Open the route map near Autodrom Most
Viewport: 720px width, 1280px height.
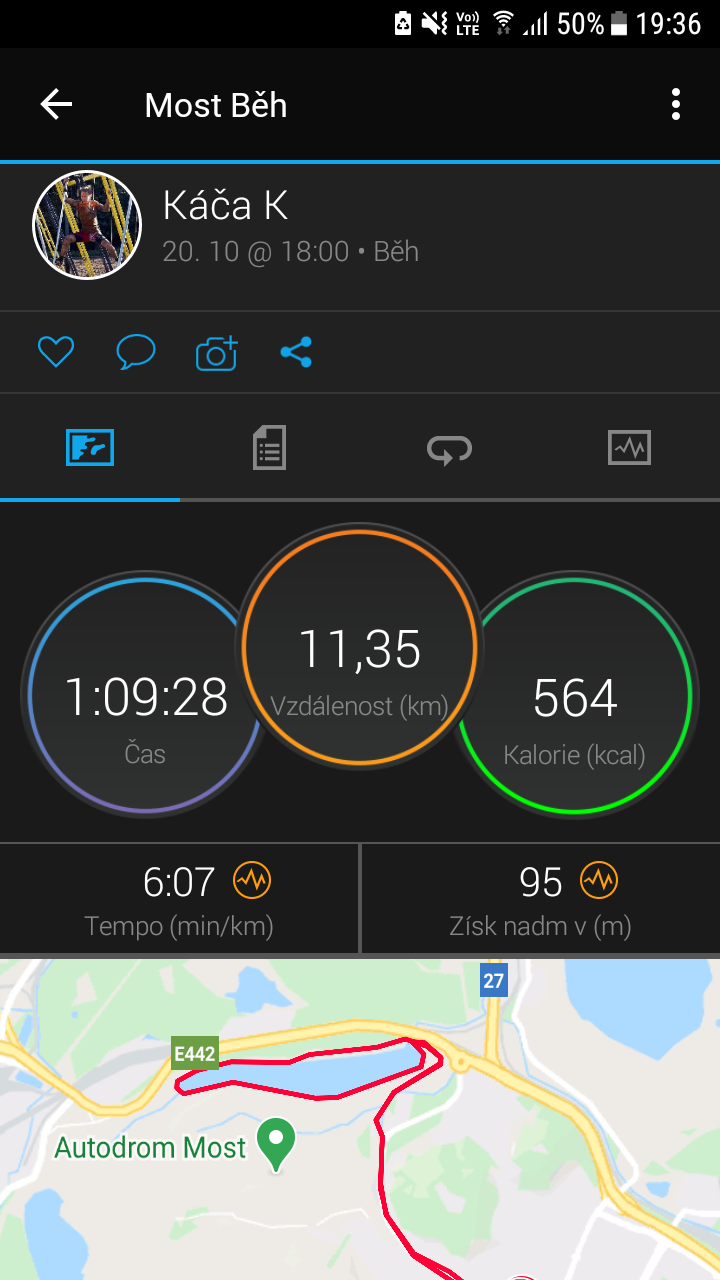point(360,1120)
